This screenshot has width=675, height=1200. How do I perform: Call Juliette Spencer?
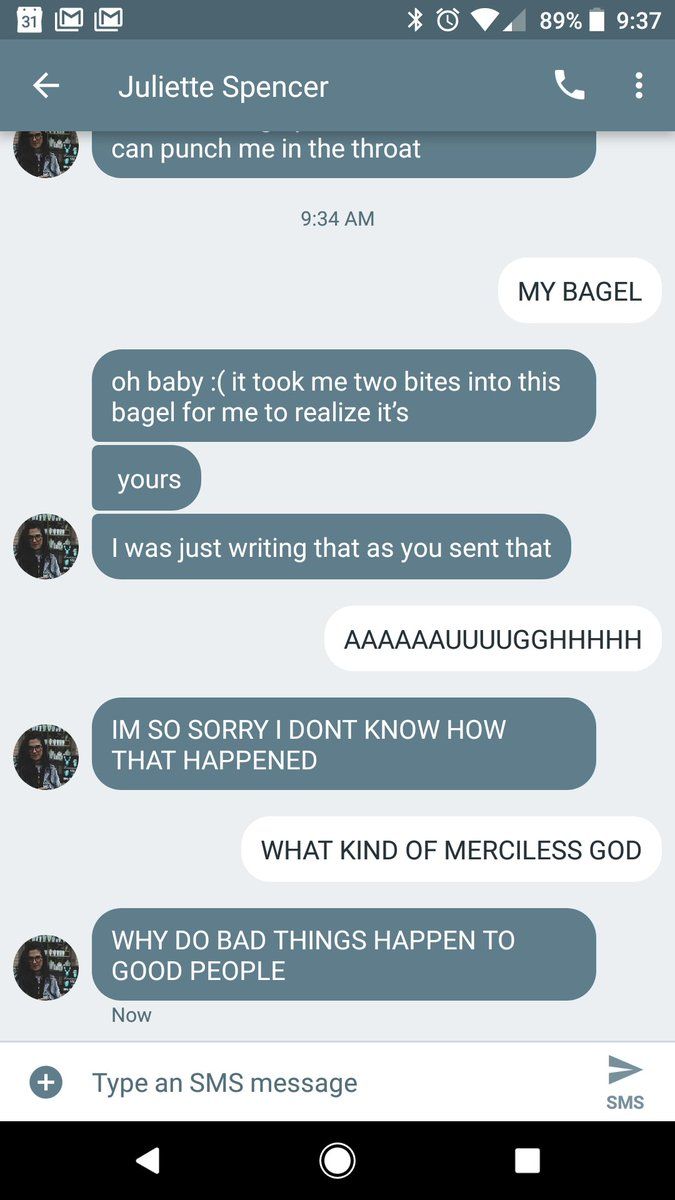click(x=569, y=86)
